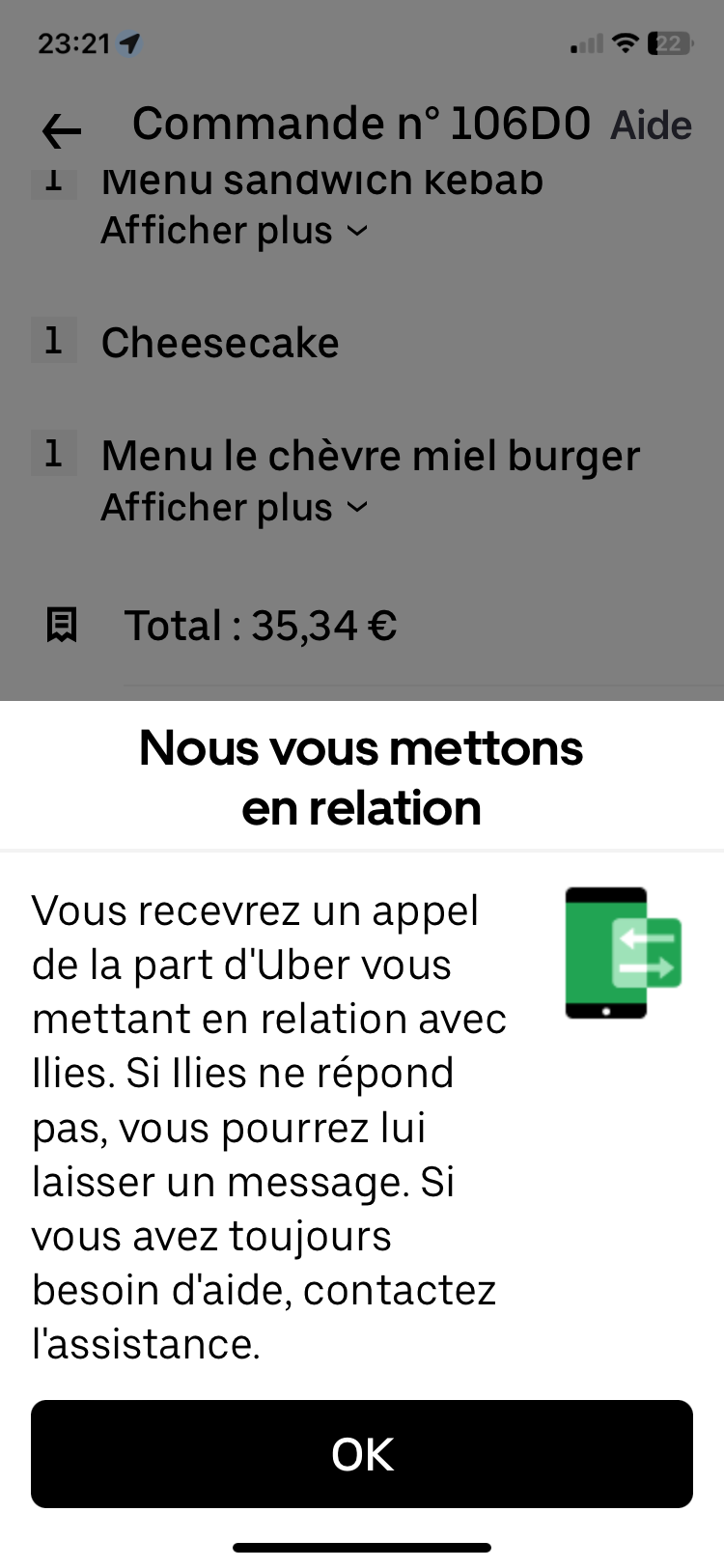Go back from order 106D0
The image size is (724, 1568).
(x=62, y=130)
